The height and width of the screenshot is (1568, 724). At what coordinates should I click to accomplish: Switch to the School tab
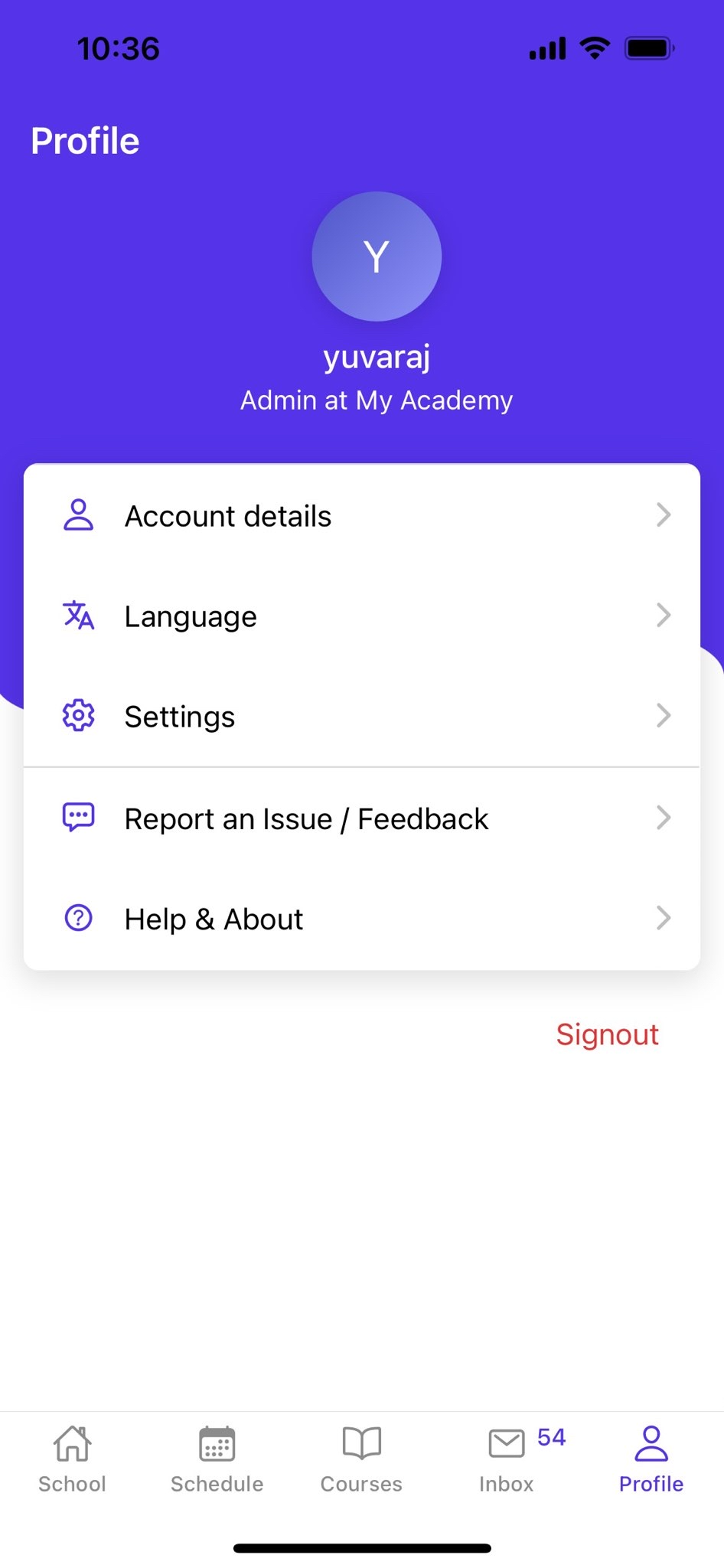tap(72, 1459)
